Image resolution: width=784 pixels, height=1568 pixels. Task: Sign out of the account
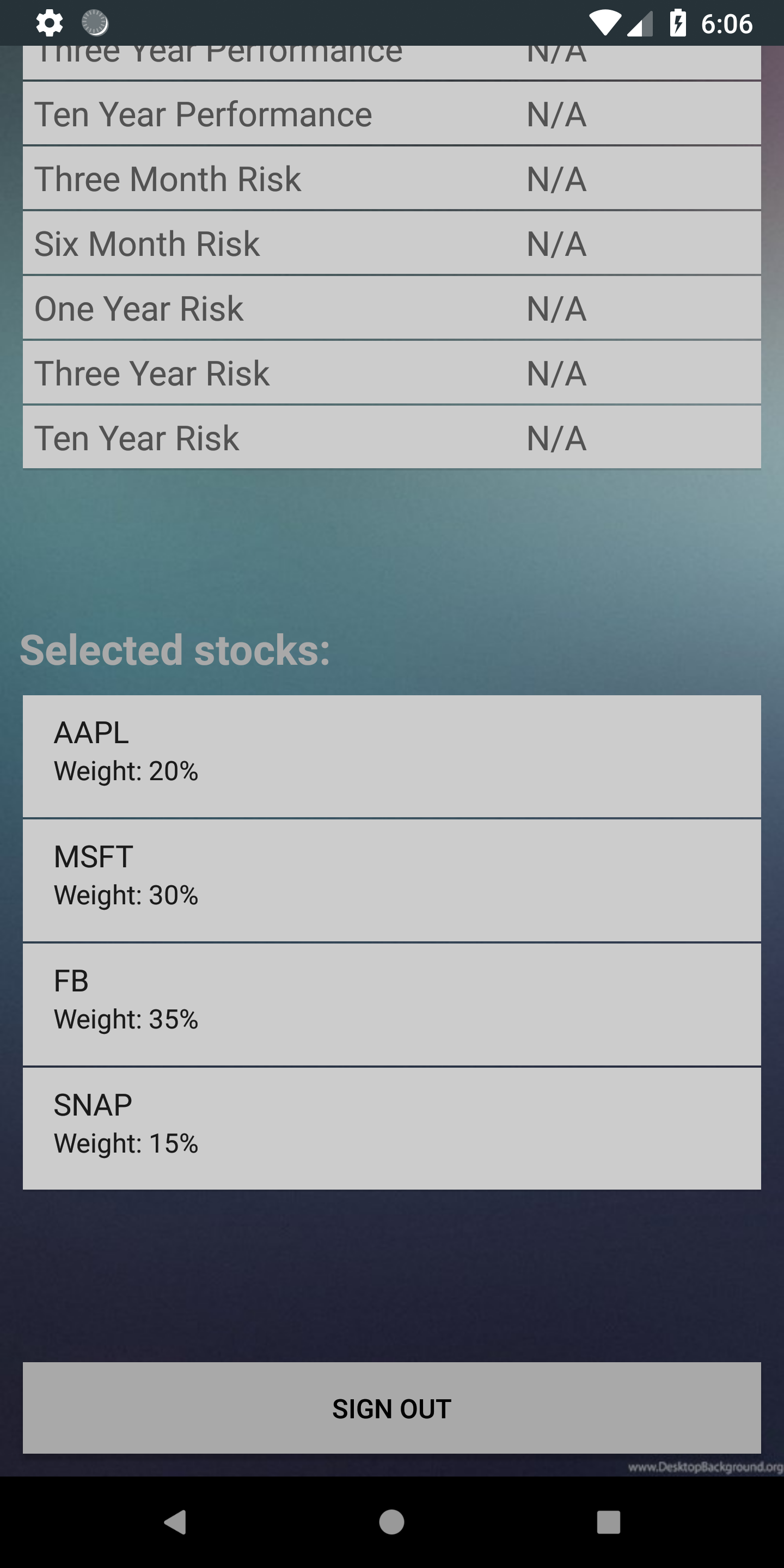391,1408
